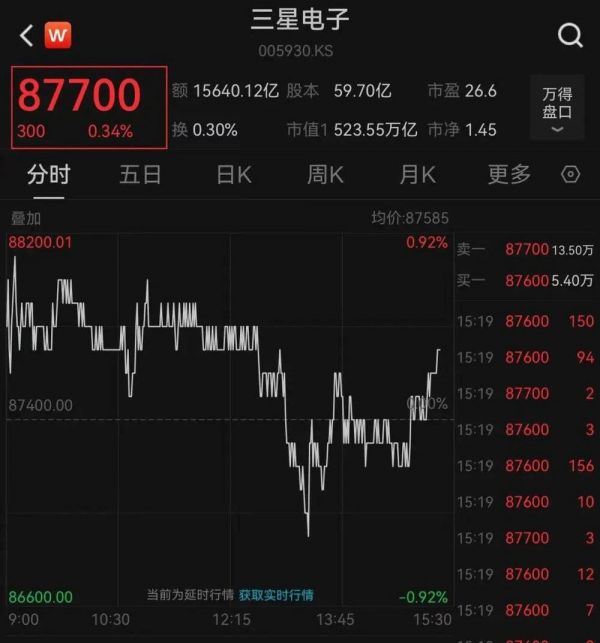The height and width of the screenshot is (643, 600).
Task: Open the search magnifier icon
Action: [570, 36]
